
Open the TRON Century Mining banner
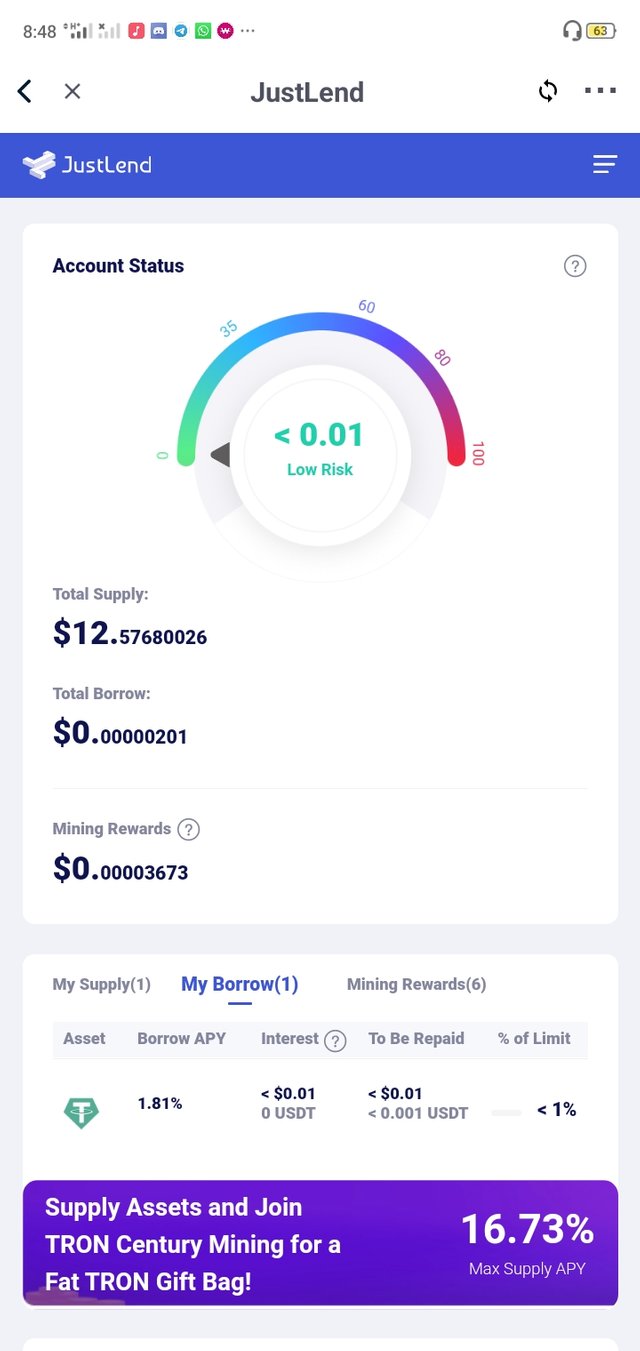point(320,1243)
